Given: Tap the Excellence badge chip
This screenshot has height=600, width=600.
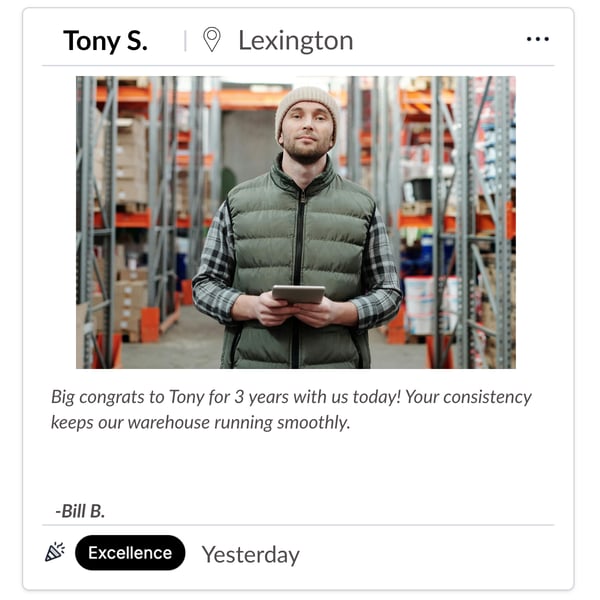Looking at the screenshot, I should pyautogui.click(x=130, y=553).
